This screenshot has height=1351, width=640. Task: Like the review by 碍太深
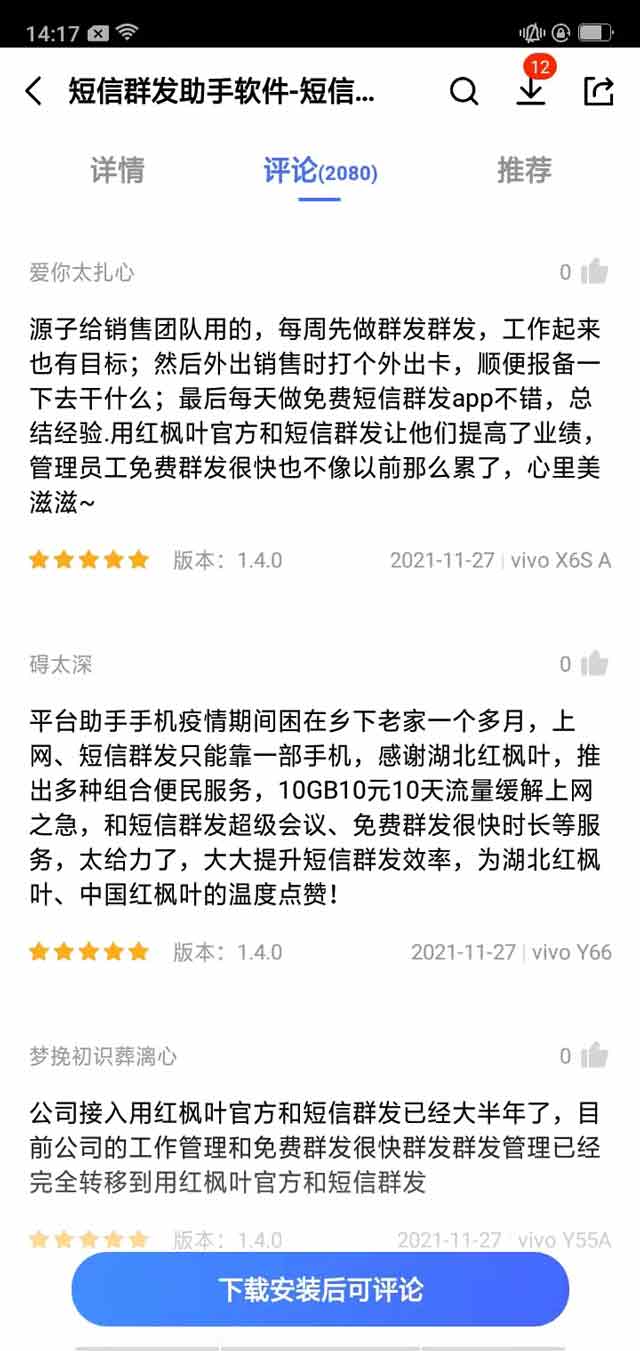pos(594,664)
